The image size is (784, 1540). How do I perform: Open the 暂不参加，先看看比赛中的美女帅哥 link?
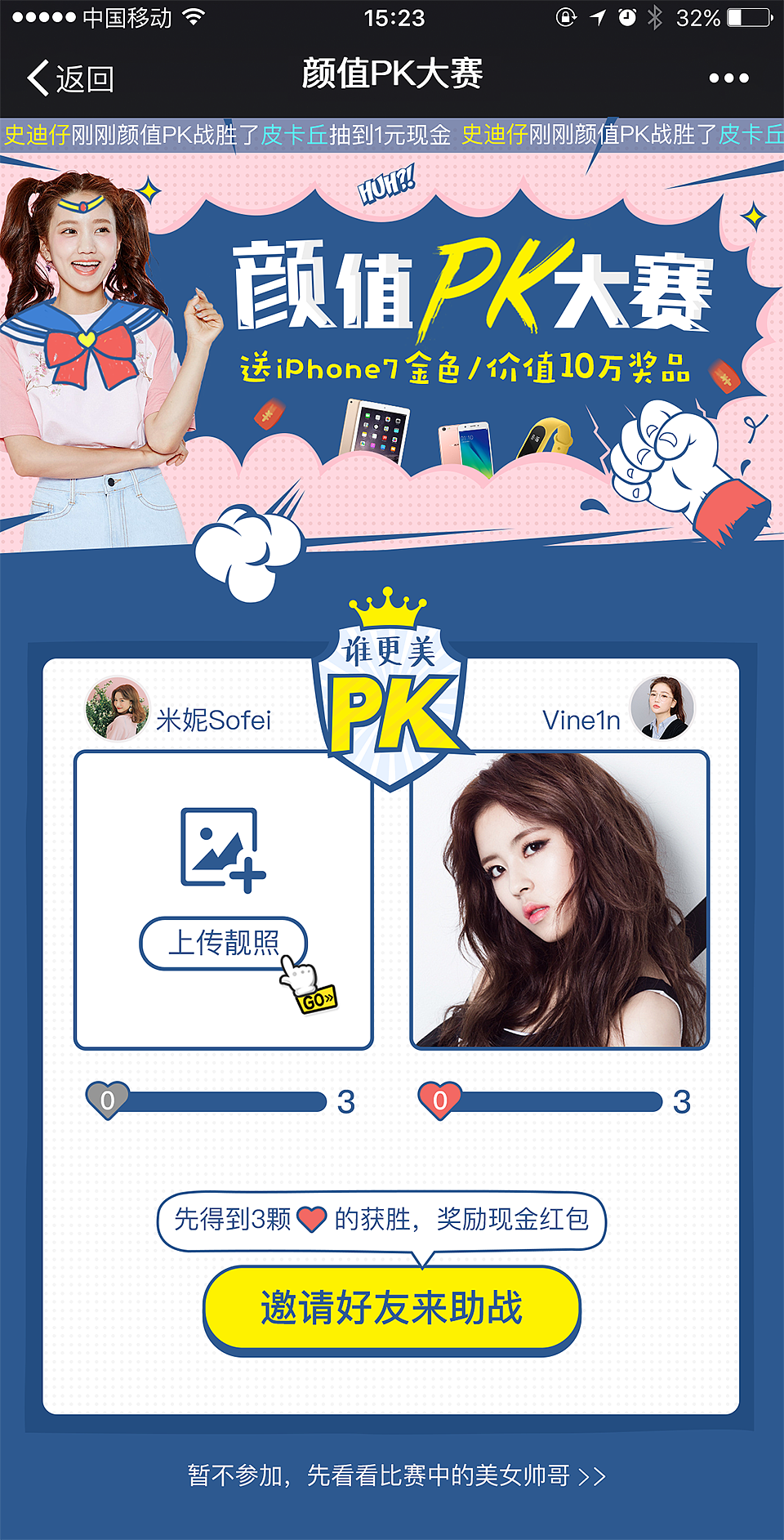[x=397, y=1475]
